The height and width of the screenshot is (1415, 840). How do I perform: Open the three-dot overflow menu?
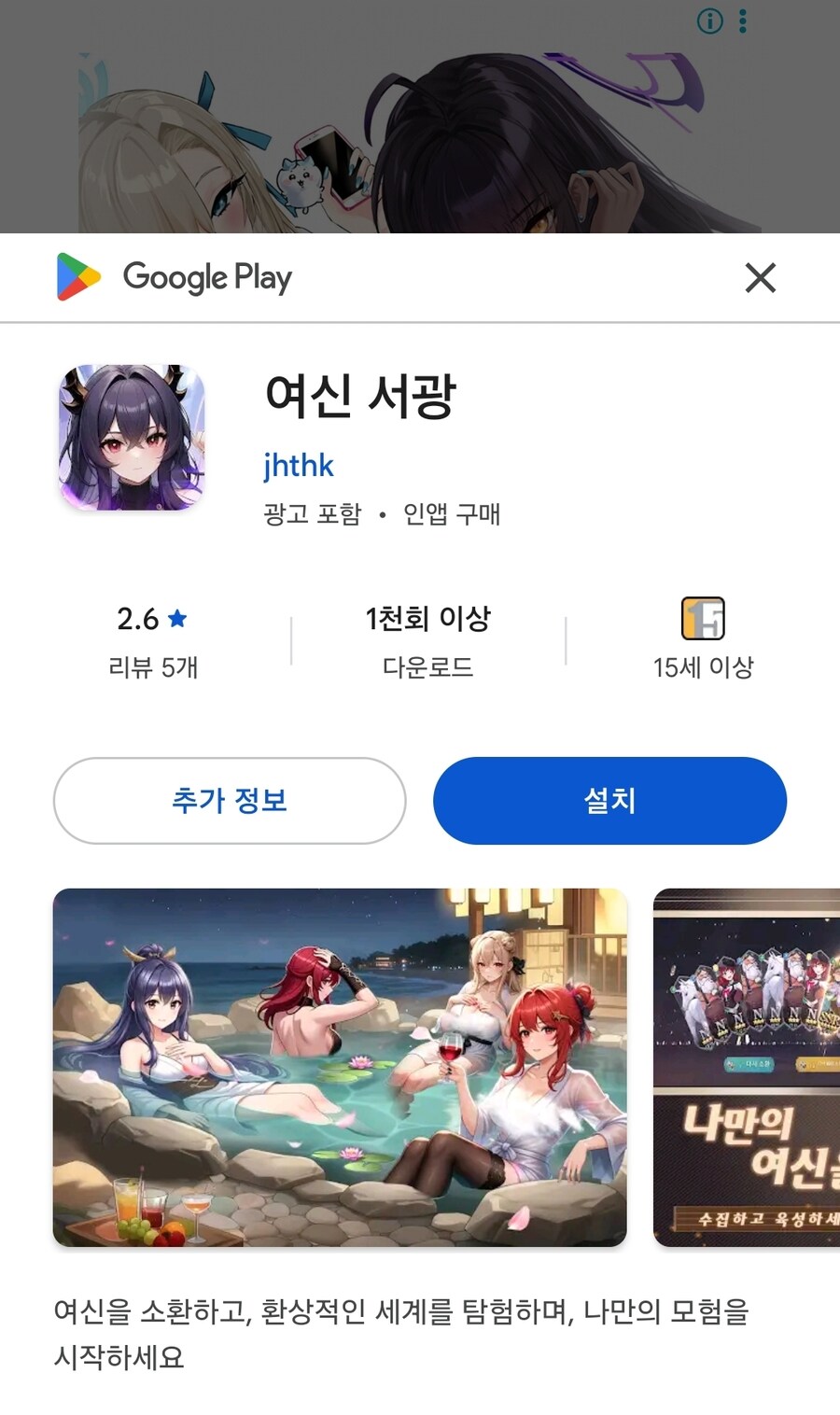tap(742, 21)
